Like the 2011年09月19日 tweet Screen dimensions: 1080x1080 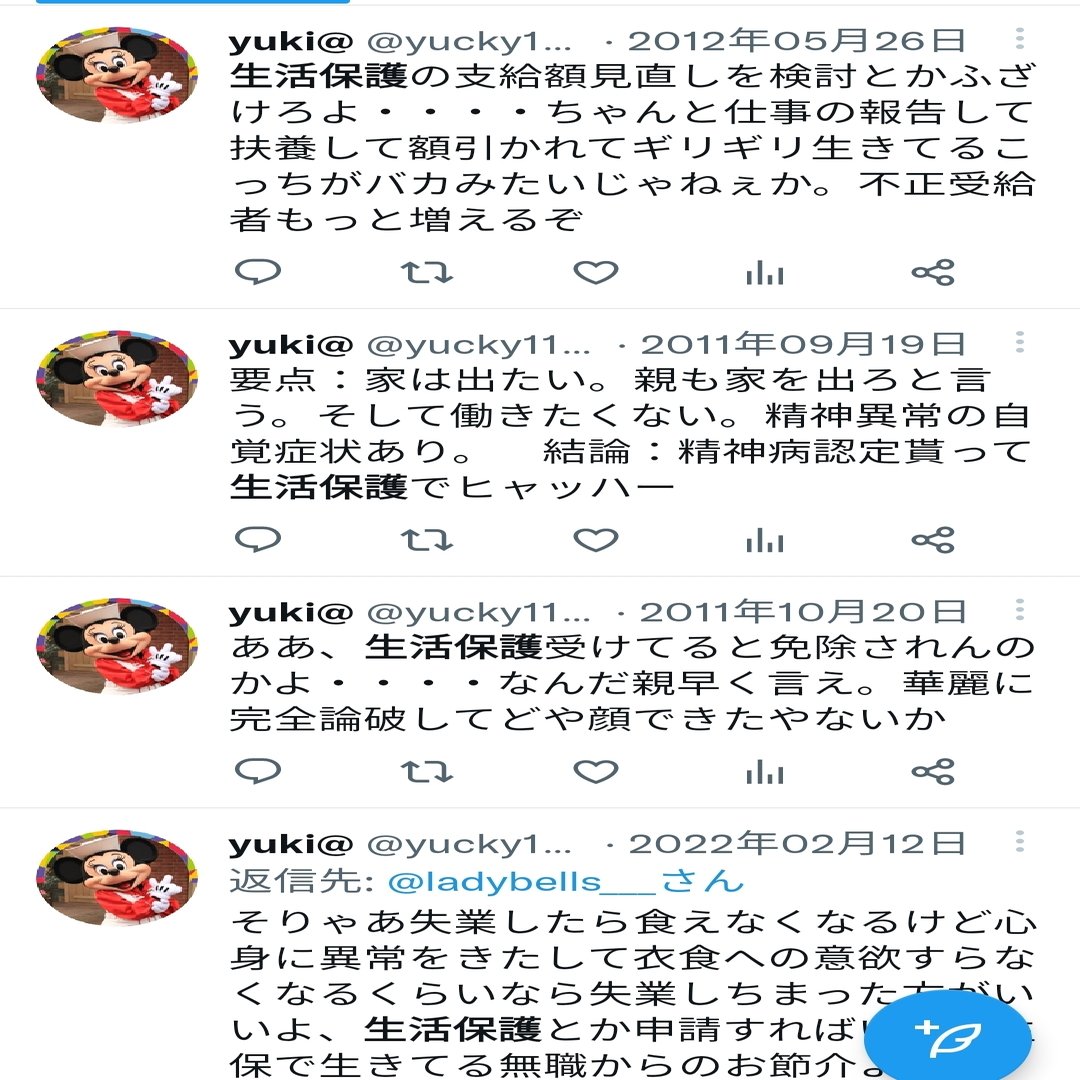click(596, 541)
